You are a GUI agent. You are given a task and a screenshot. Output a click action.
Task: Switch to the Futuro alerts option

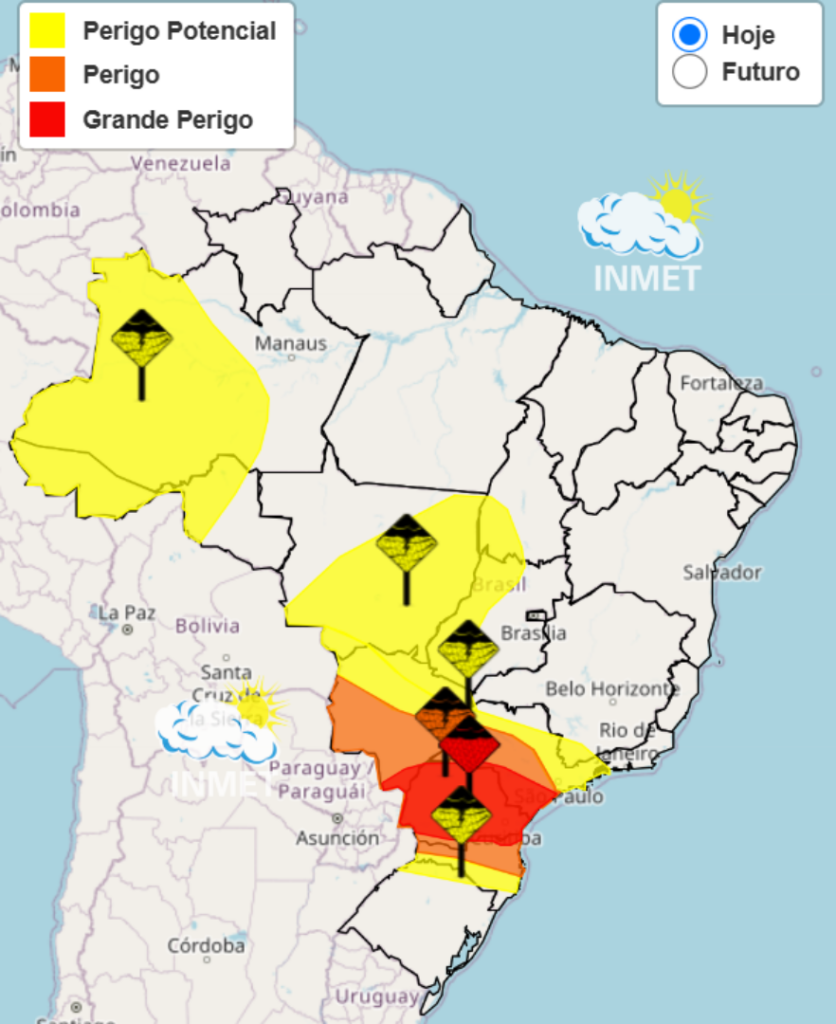[690, 72]
